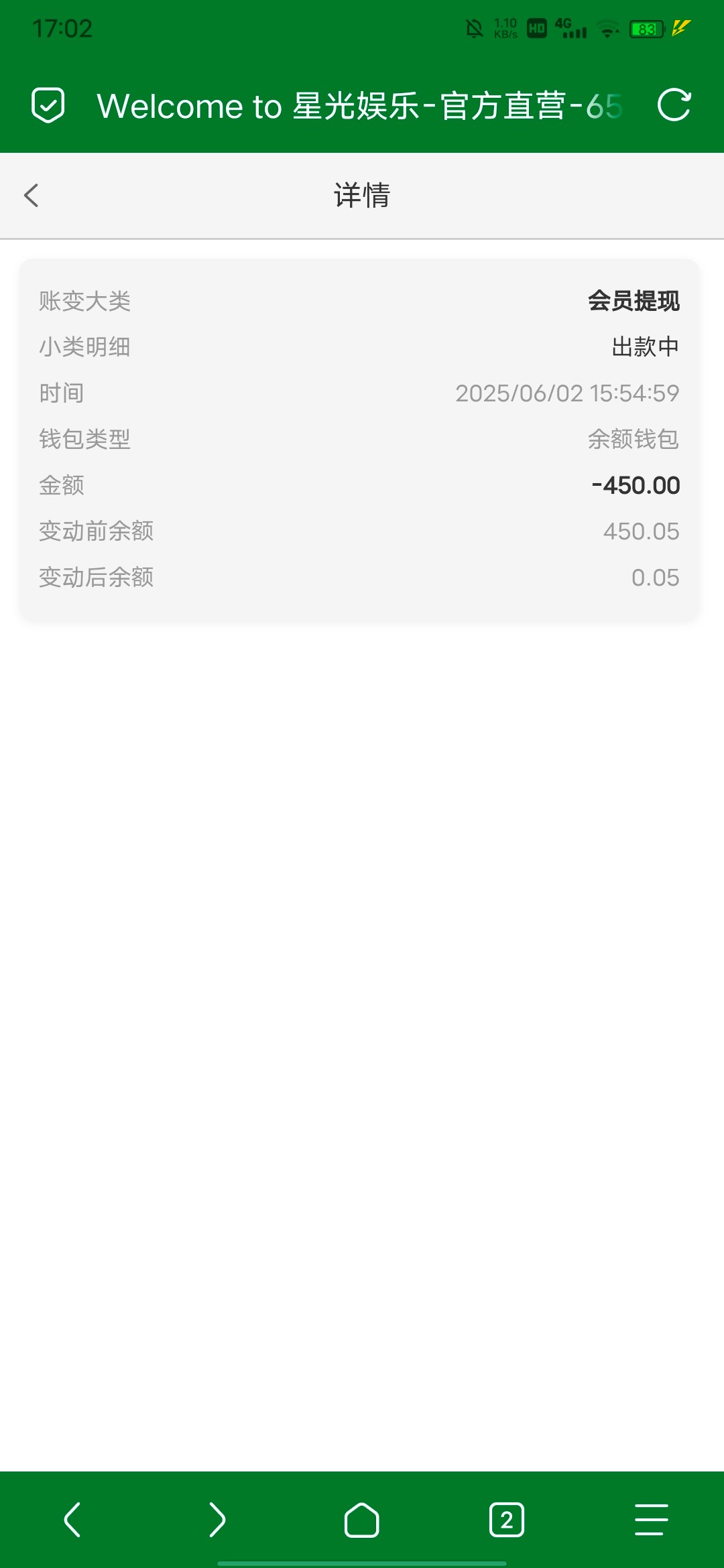Navigate back in the browser toolbar
The width and height of the screenshot is (724, 1568).
tap(72, 1519)
